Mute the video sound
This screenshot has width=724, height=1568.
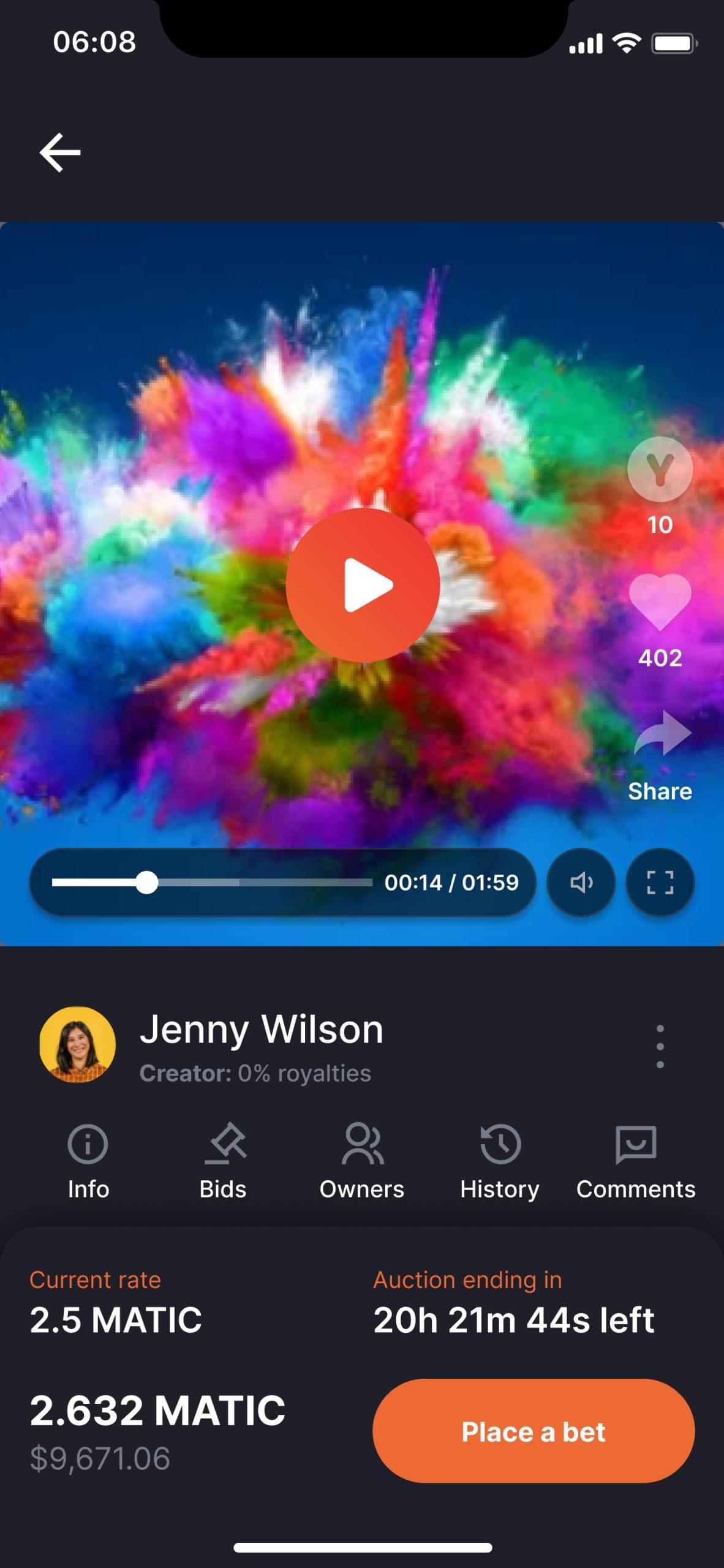[581, 882]
